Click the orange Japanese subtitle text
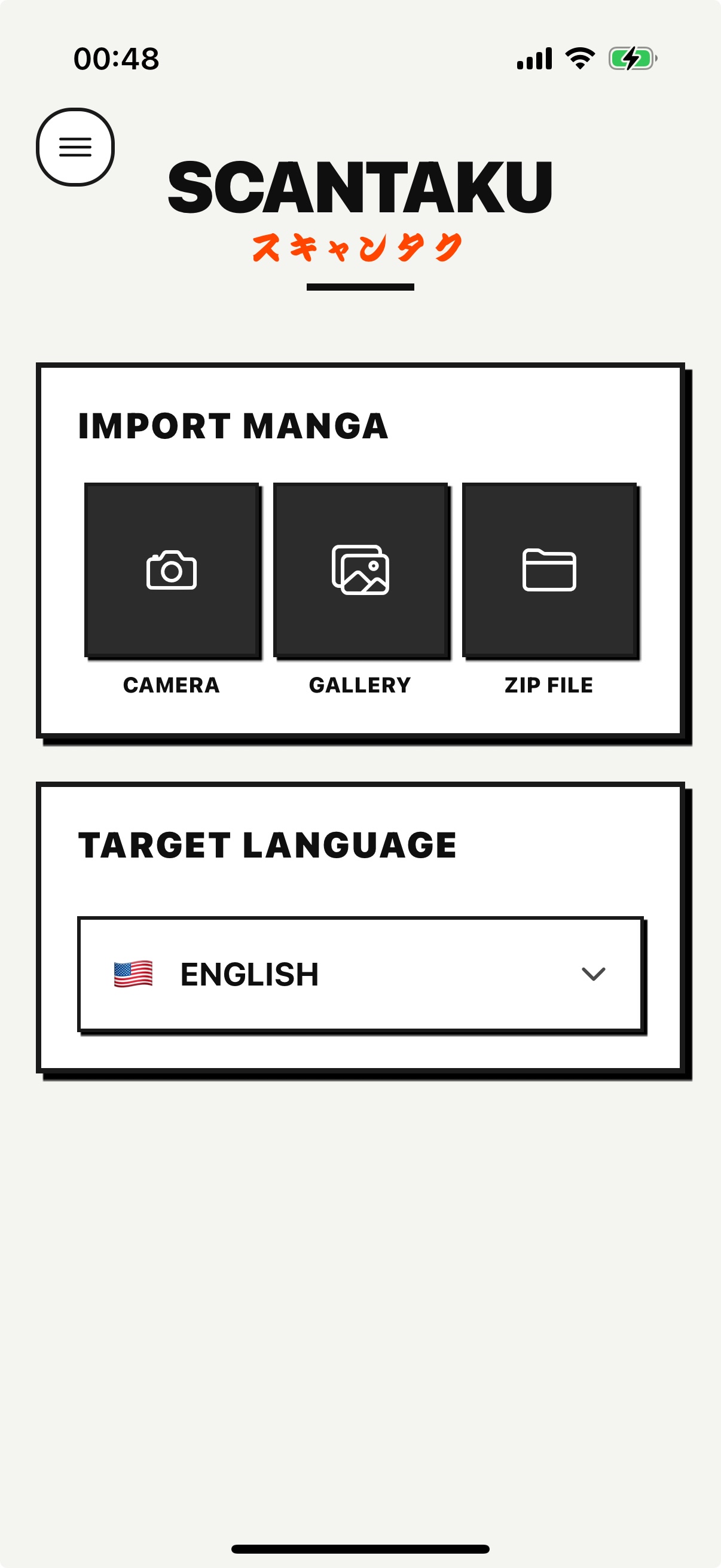The width and height of the screenshot is (721, 1568). pos(360,246)
